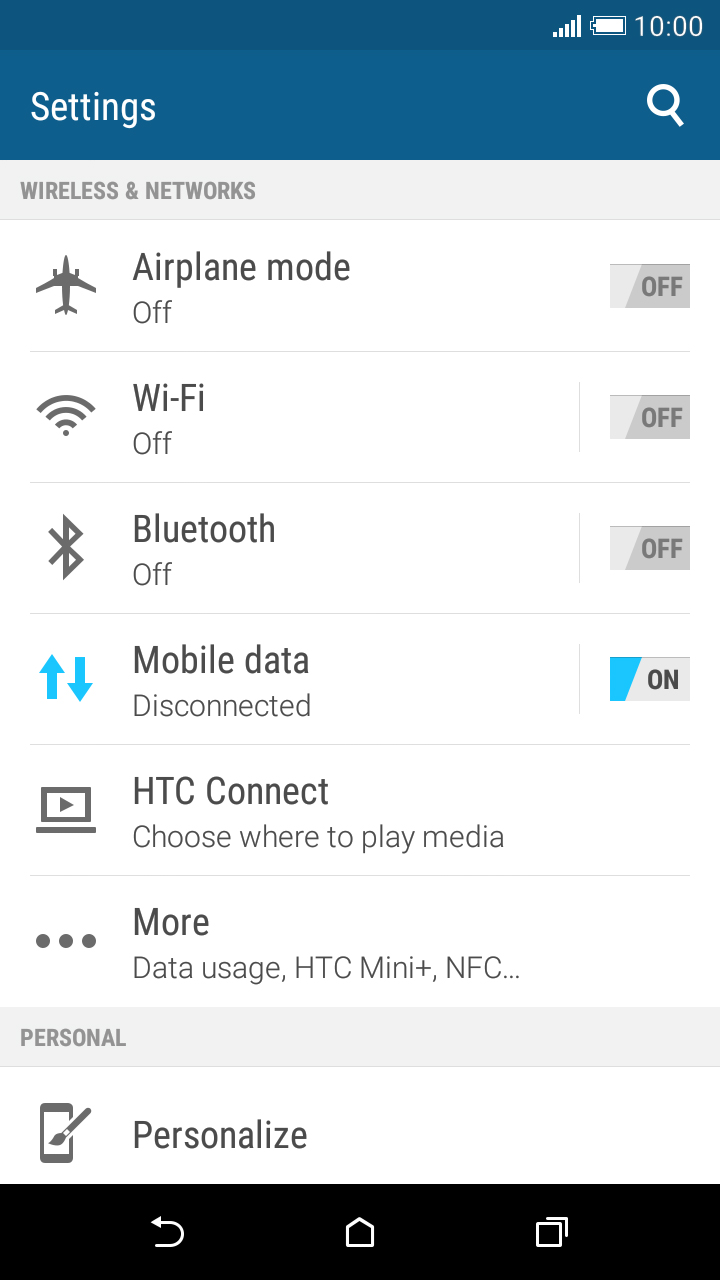Toggle Airplane mode on
The image size is (720, 1280).
[x=650, y=286]
